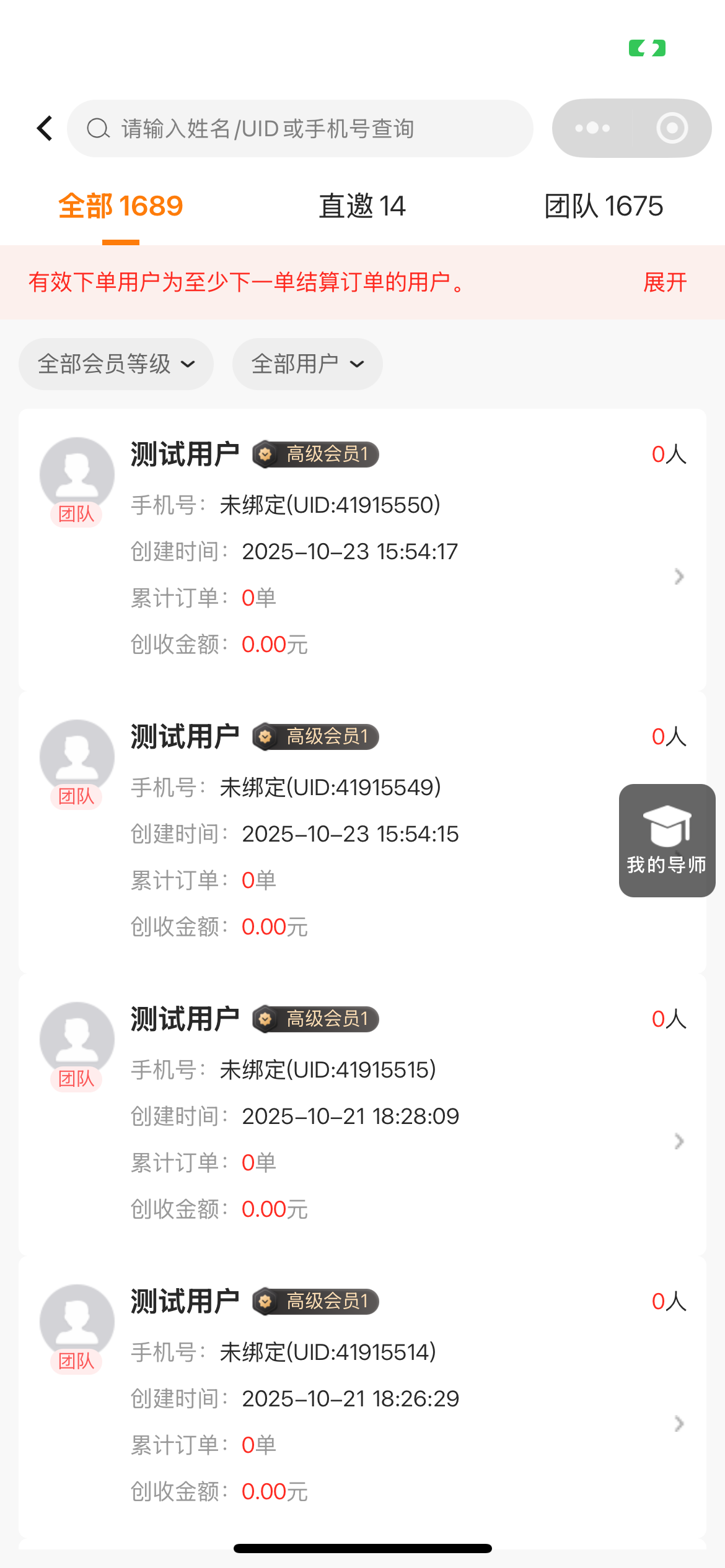Open the 全部会员等级 dropdown filter

(x=116, y=364)
